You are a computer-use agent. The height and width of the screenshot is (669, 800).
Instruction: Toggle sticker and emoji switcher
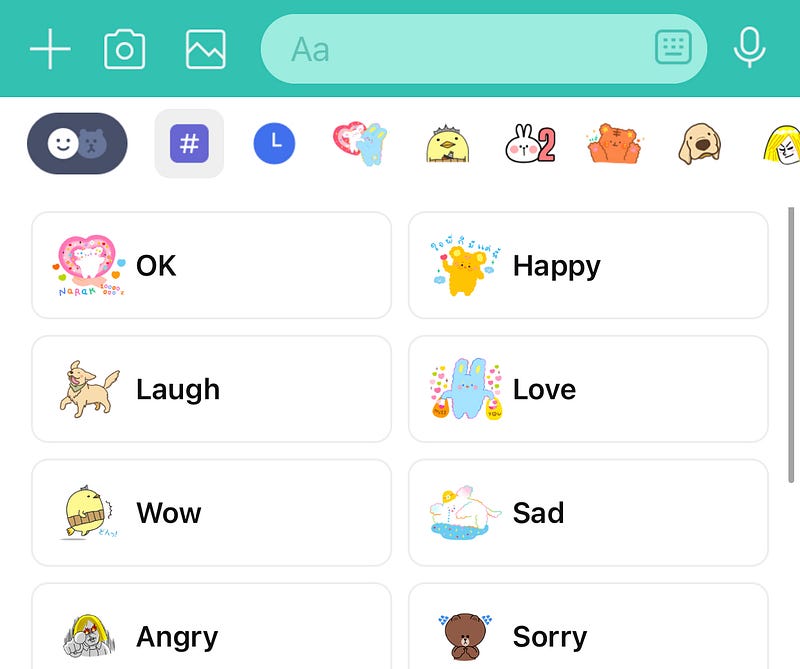tap(77, 144)
